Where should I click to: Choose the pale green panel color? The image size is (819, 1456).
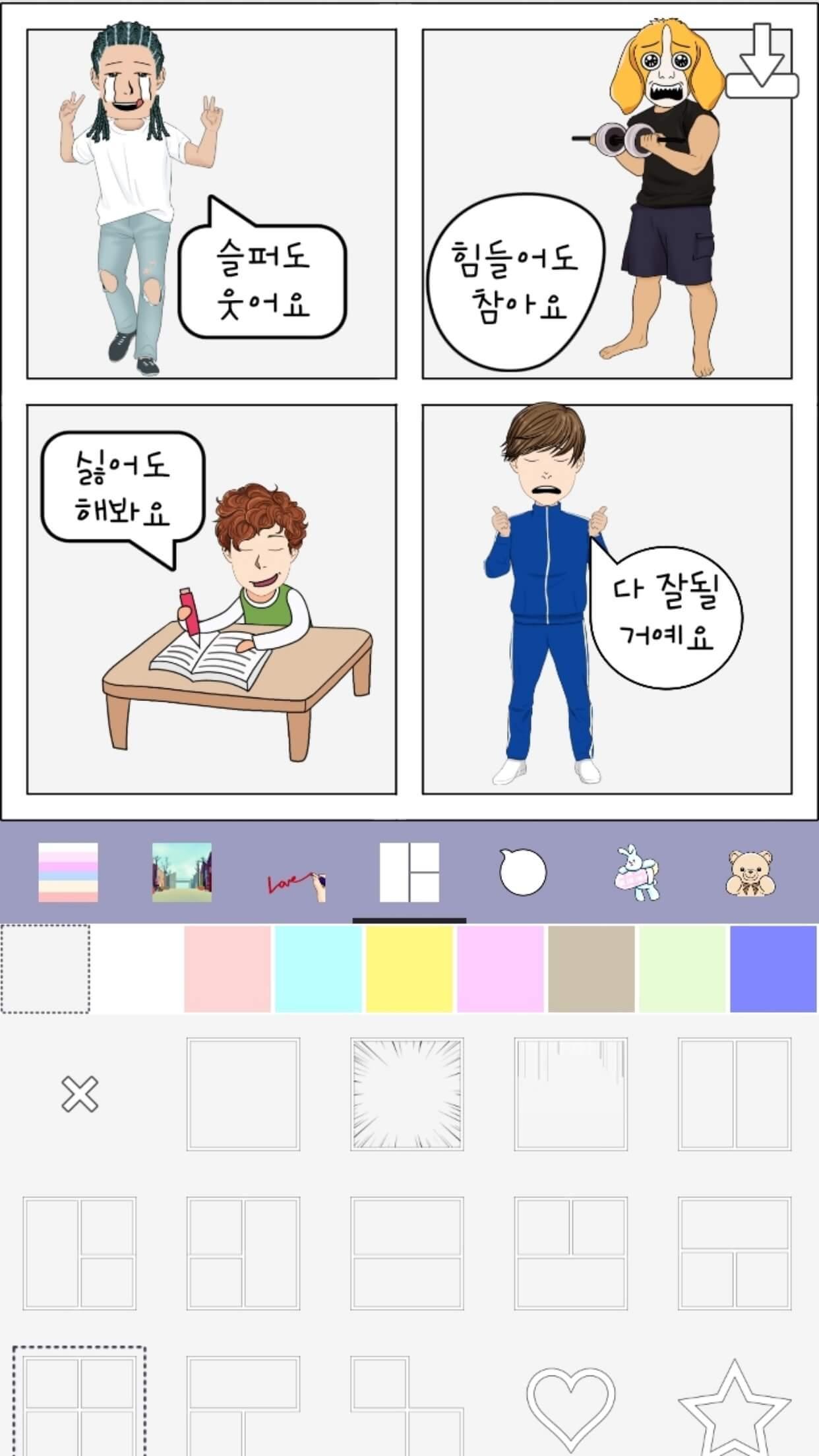pyautogui.click(x=682, y=969)
